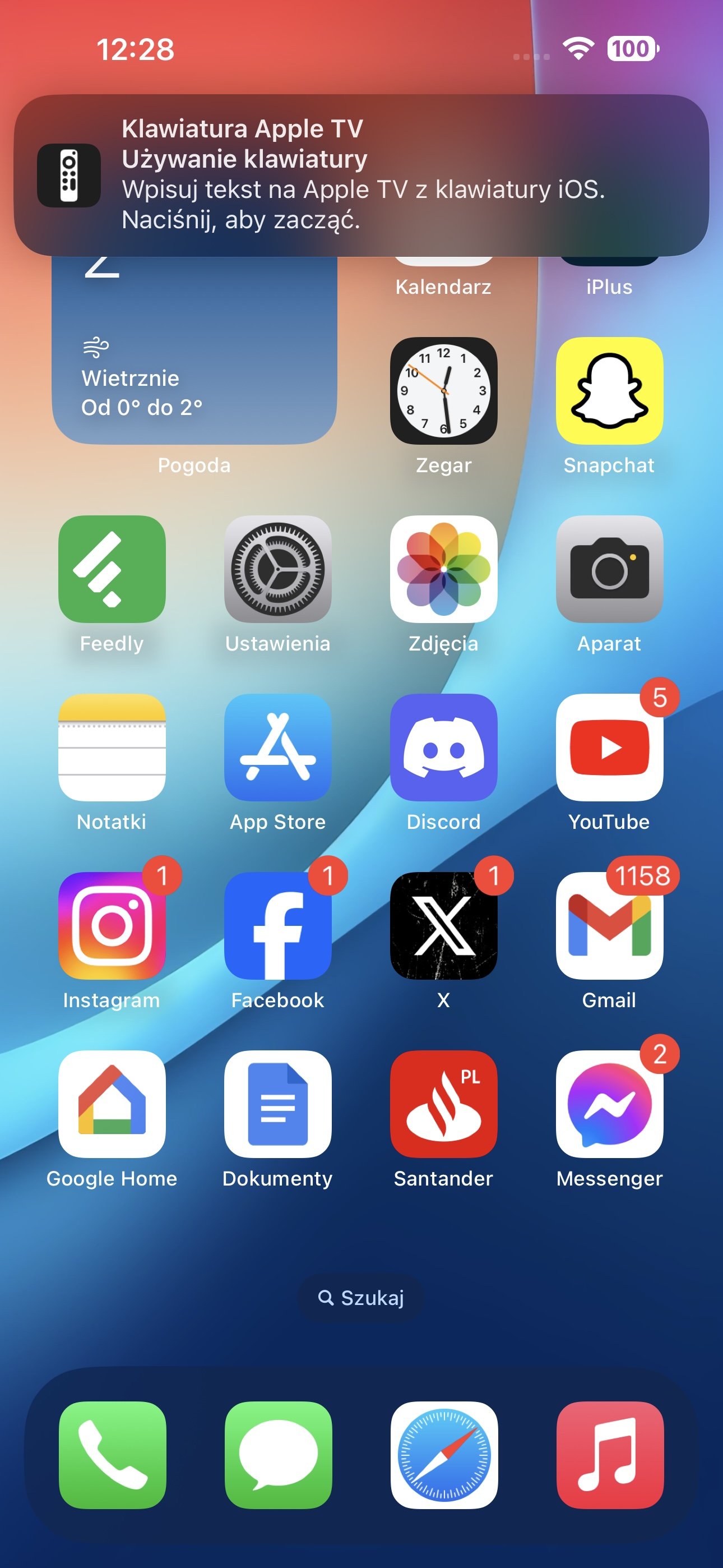Screen dimensions: 723x1568
Task: Launch Discord
Action: click(x=444, y=748)
